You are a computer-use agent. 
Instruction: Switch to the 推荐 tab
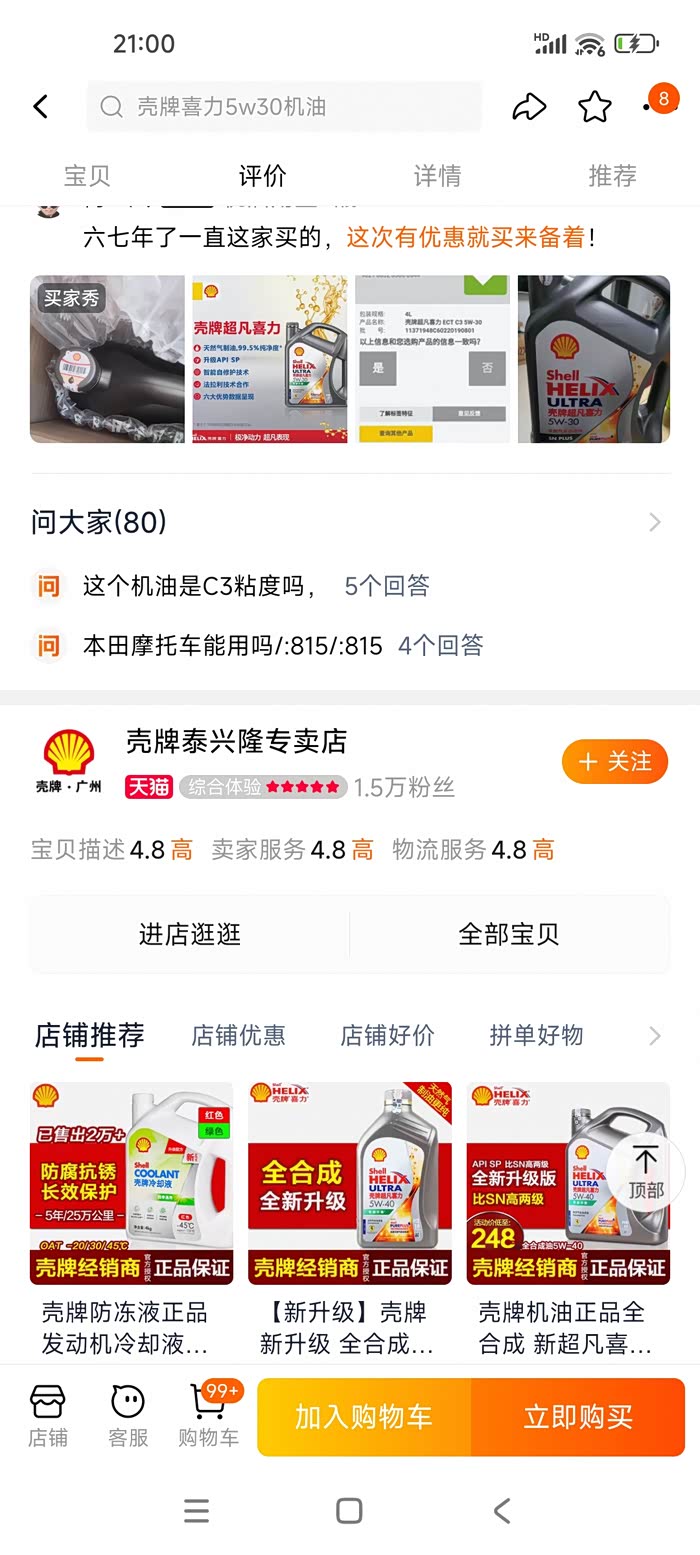point(612,176)
